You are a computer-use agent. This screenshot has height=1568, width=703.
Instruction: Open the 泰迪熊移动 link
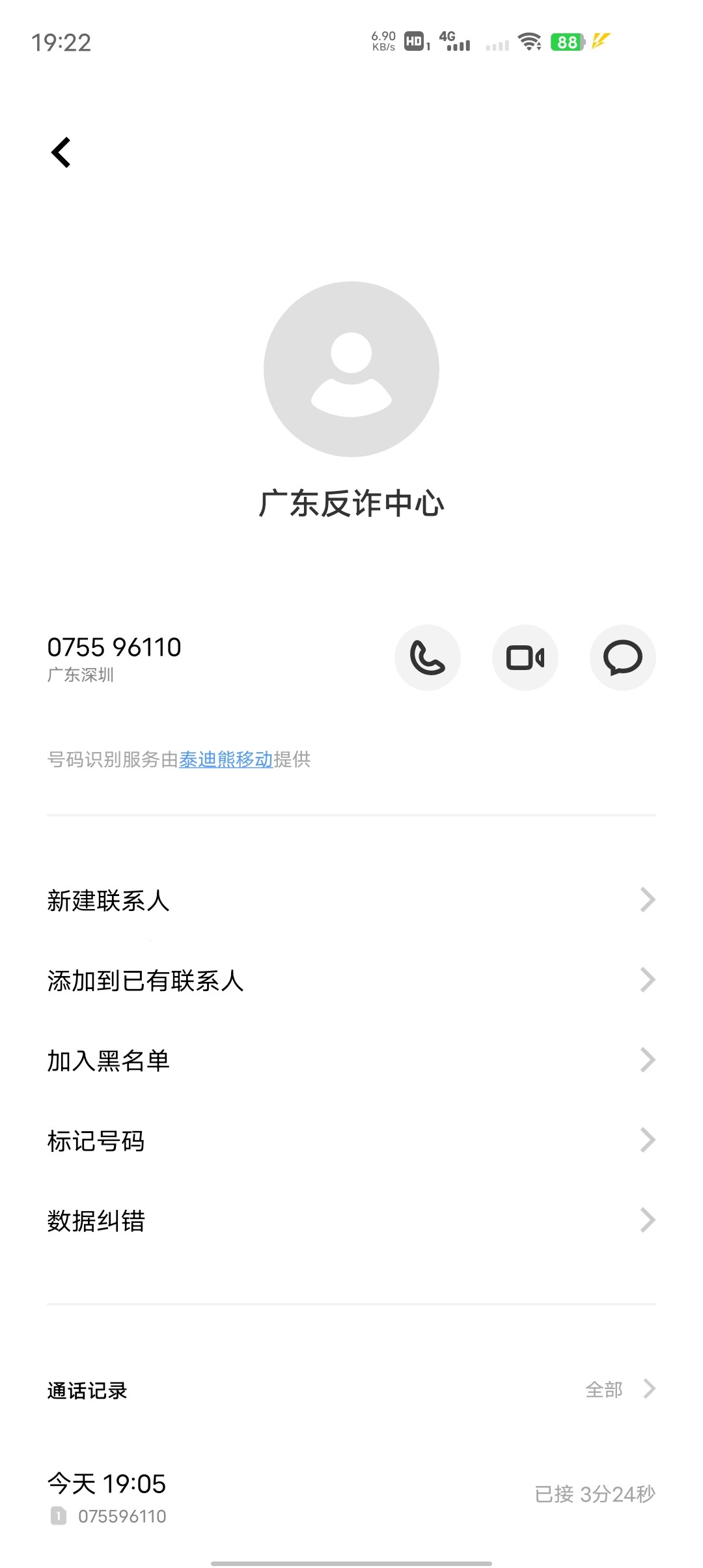tap(226, 759)
